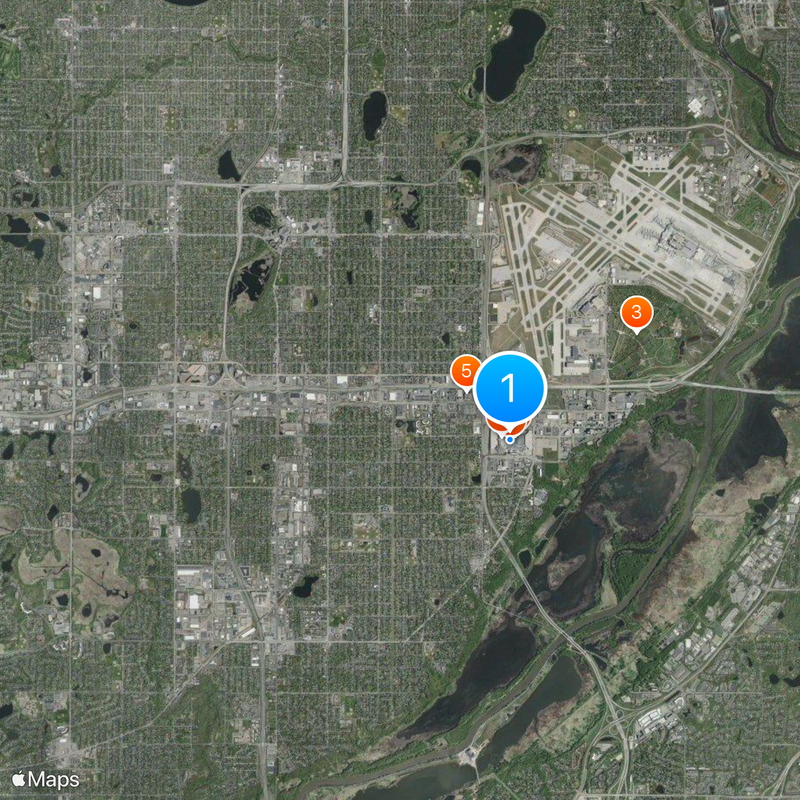This screenshot has width=800, height=800.
Task: Tap the orange map pin numbered 3
Action: click(x=636, y=313)
